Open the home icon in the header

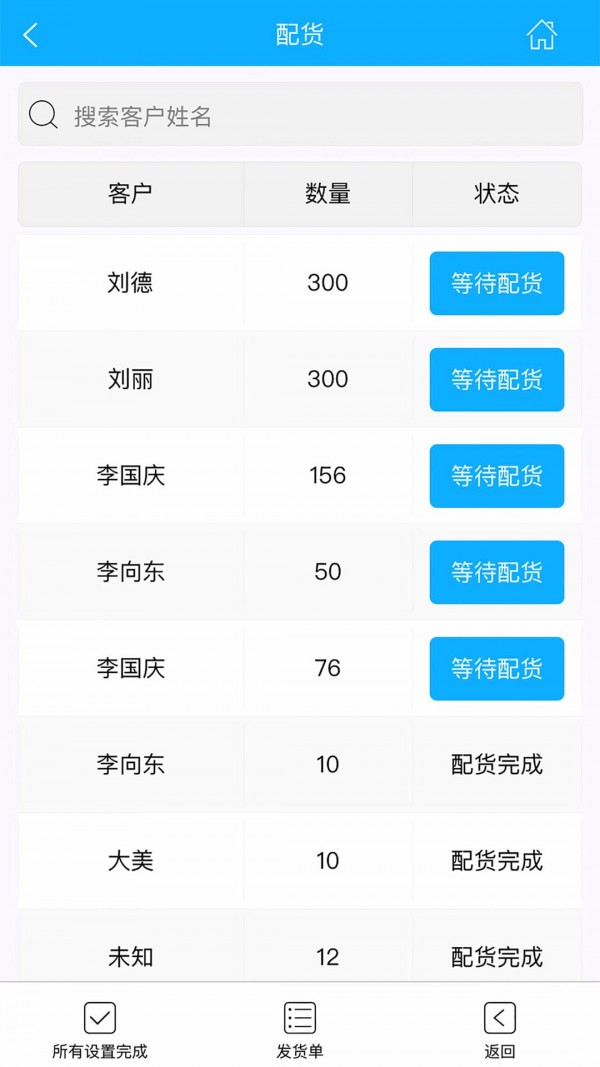point(541,35)
